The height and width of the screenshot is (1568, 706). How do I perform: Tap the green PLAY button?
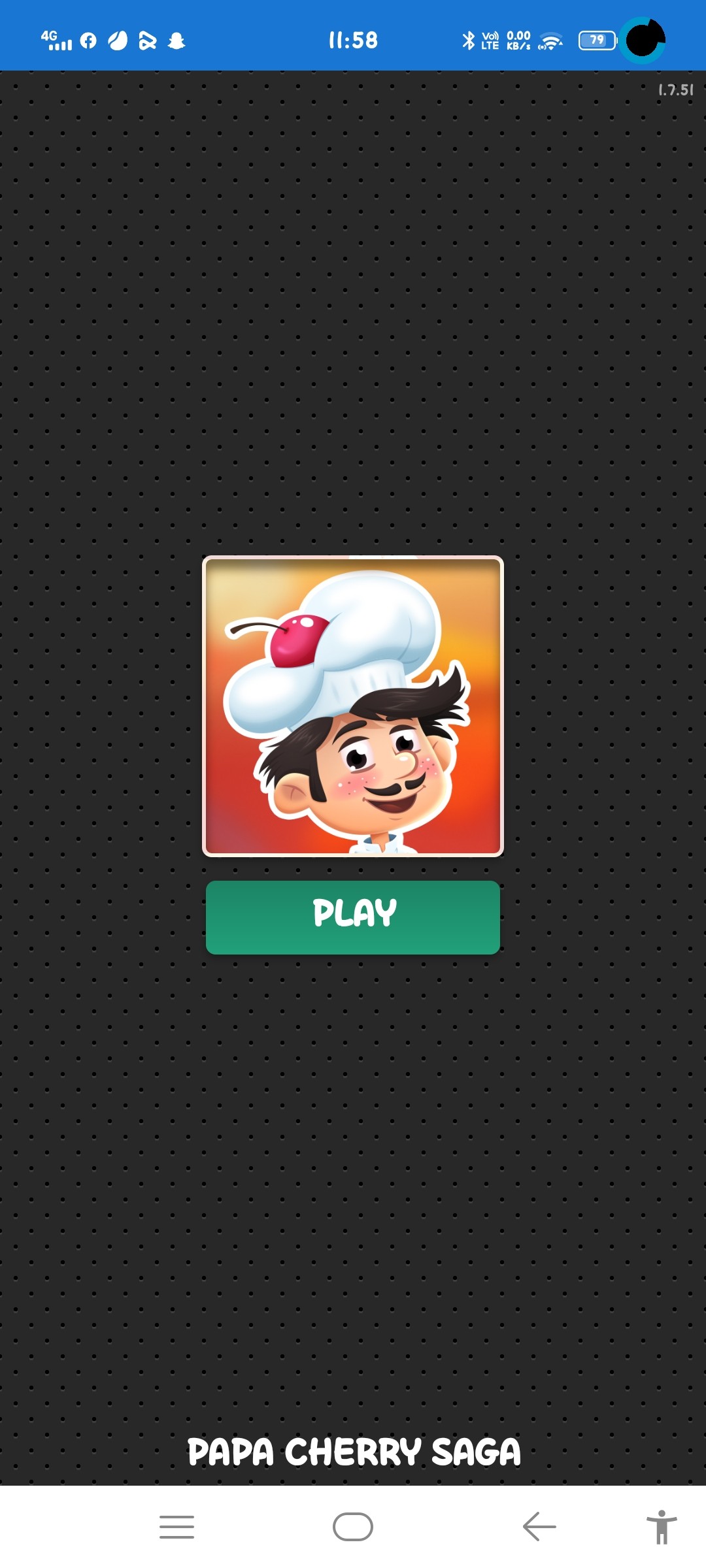click(x=353, y=917)
